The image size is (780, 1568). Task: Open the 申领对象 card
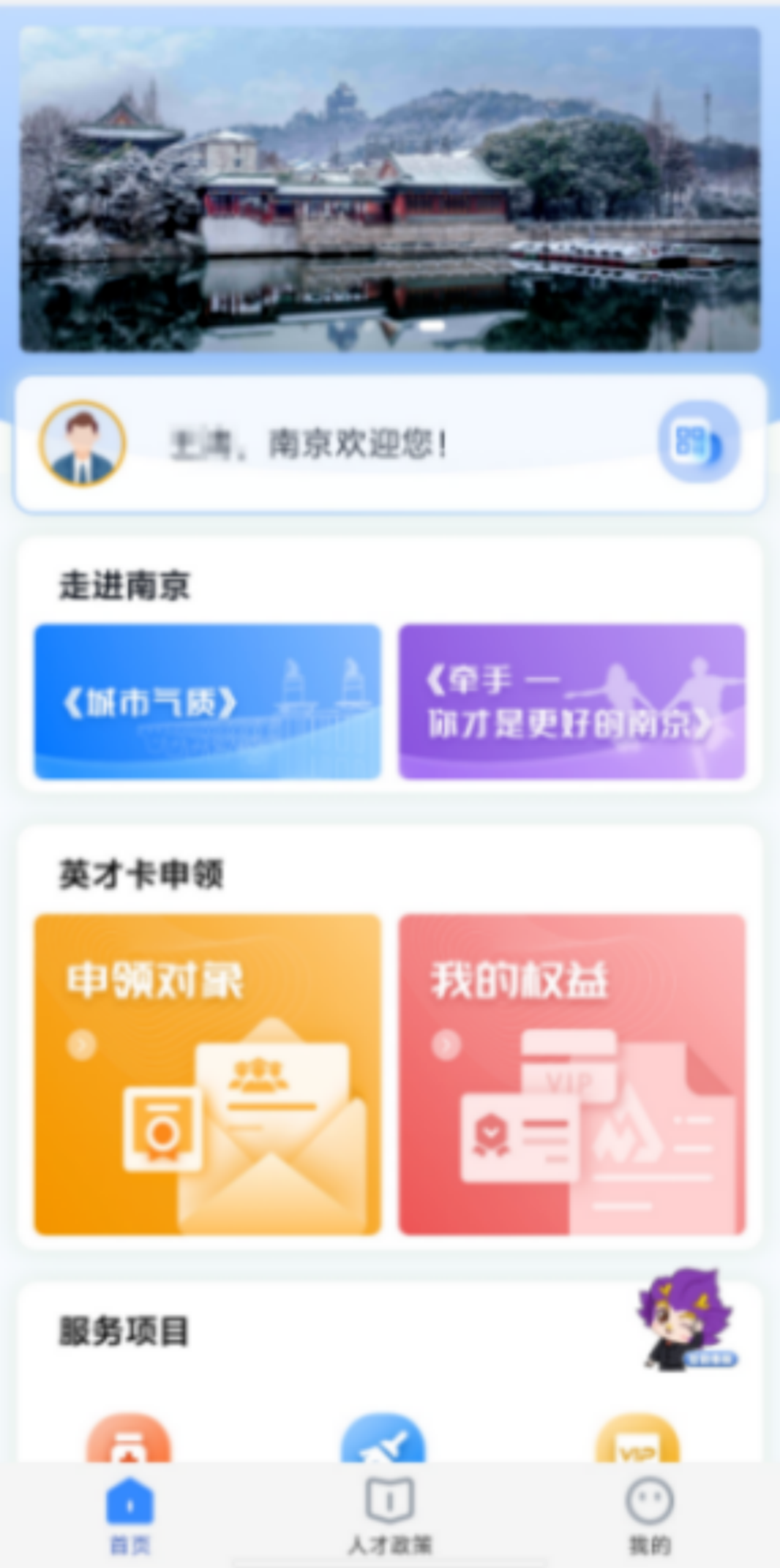click(208, 1073)
